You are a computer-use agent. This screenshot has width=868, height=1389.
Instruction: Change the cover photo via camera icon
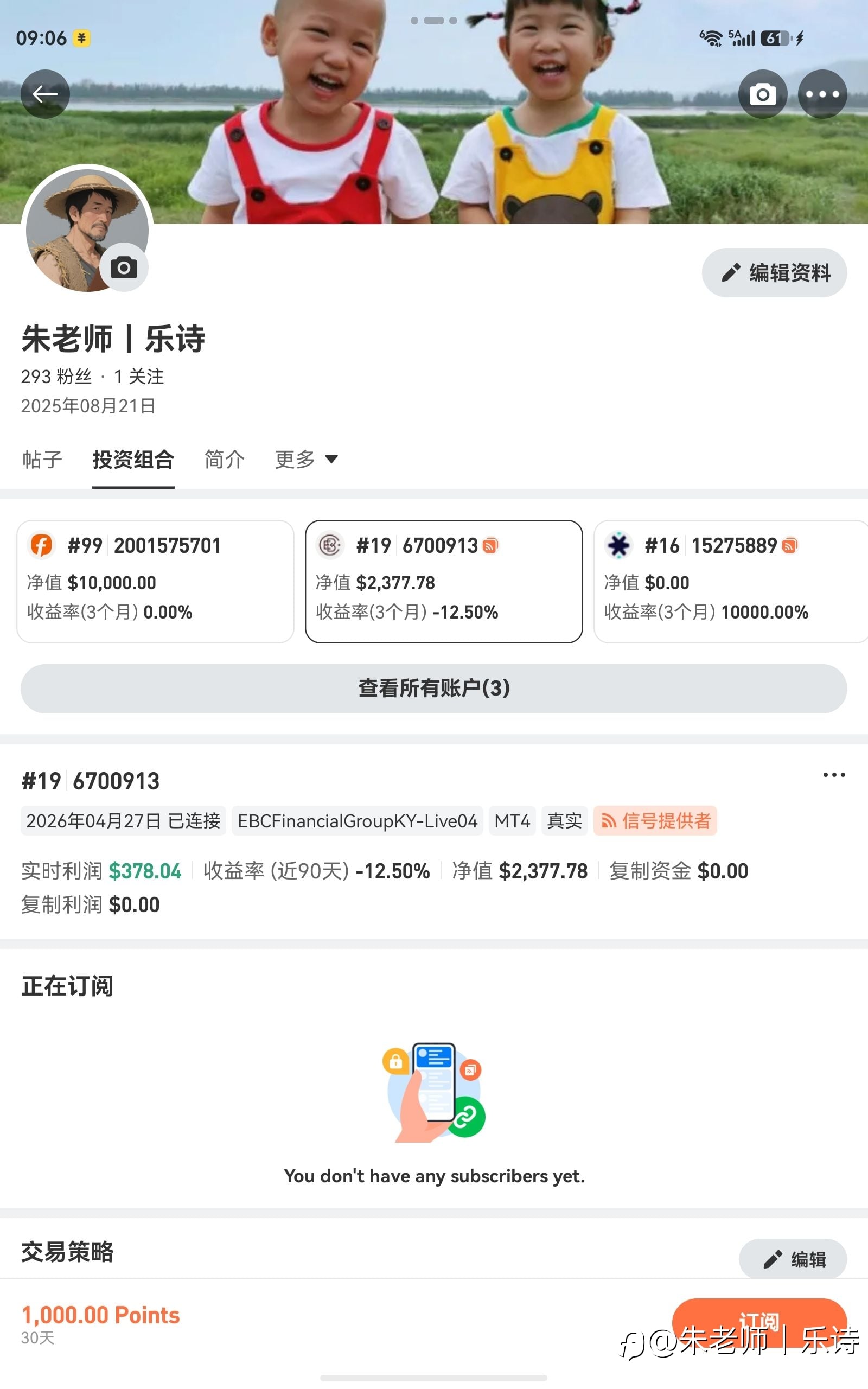pyautogui.click(x=762, y=94)
